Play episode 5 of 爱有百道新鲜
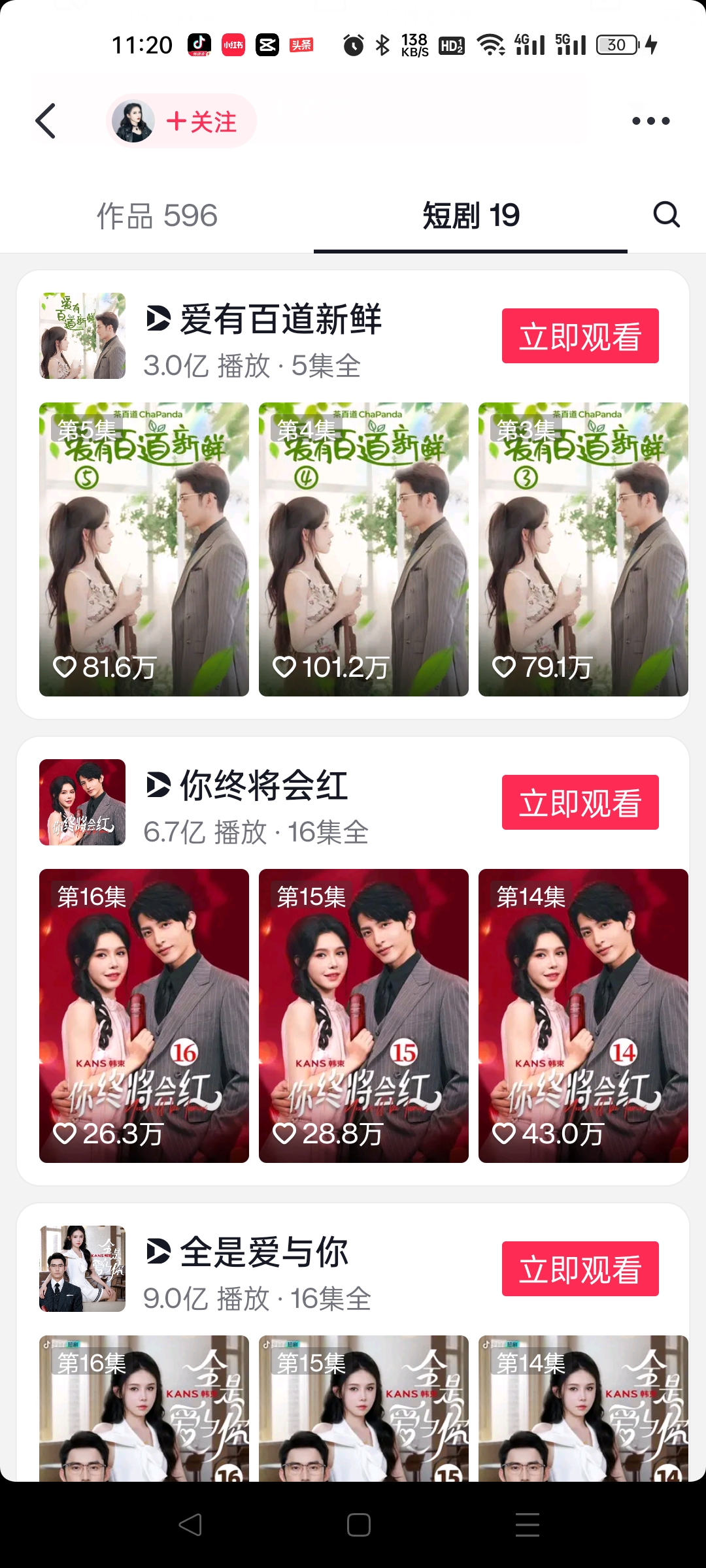The height and width of the screenshot is (1568, 706). pos(144,549)
